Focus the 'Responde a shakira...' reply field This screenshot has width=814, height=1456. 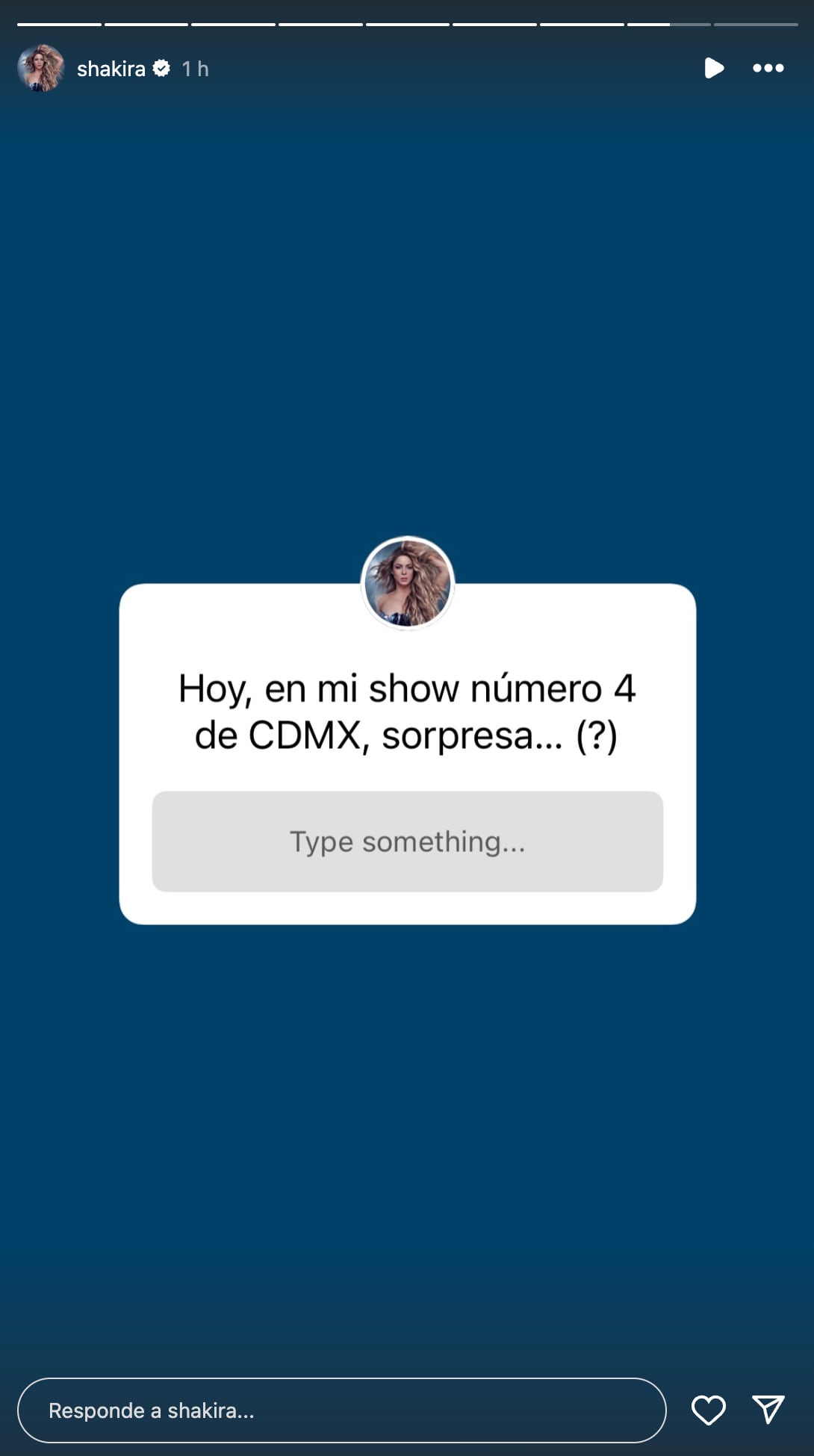click(x=341, y=1410)
